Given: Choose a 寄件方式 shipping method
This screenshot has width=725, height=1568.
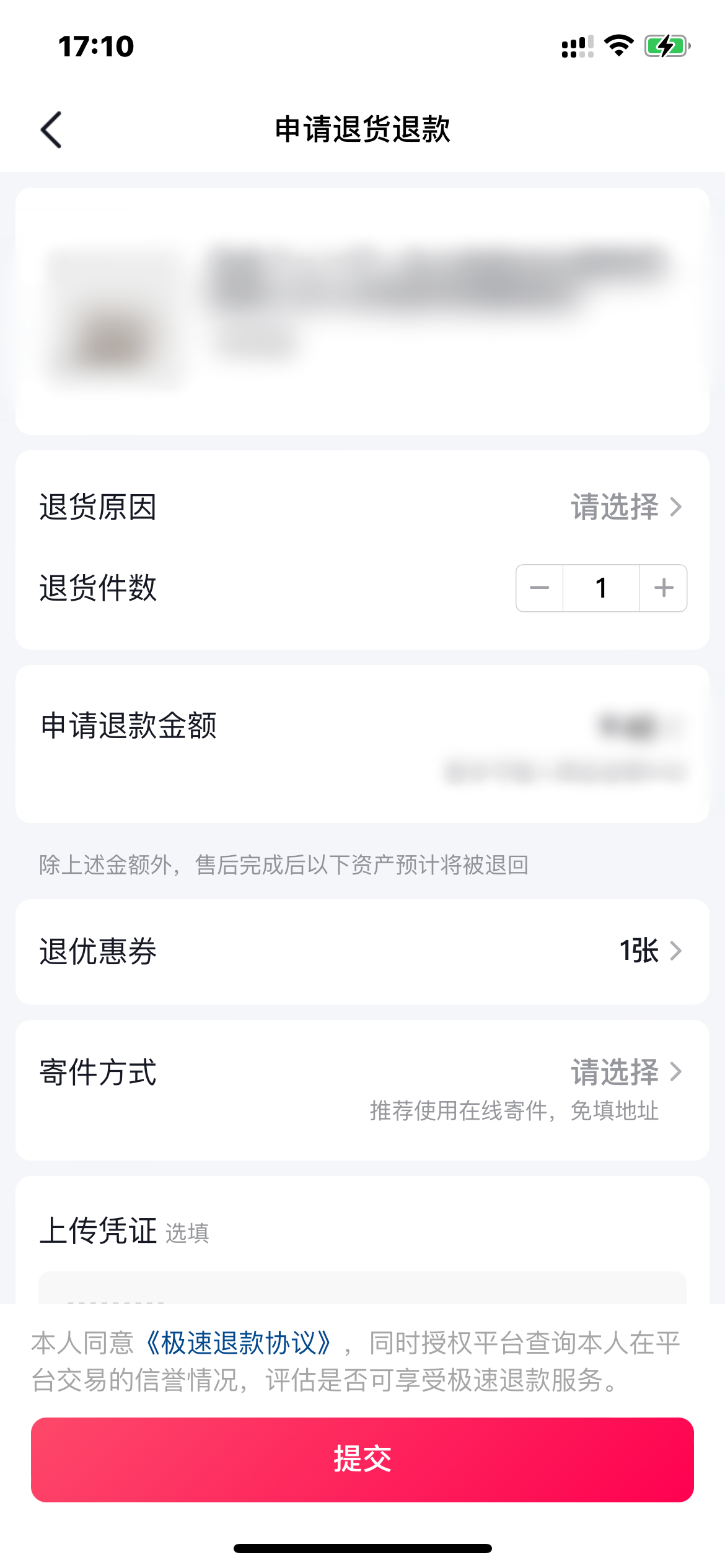Looking at the screenshot, I should [626, 1072].
